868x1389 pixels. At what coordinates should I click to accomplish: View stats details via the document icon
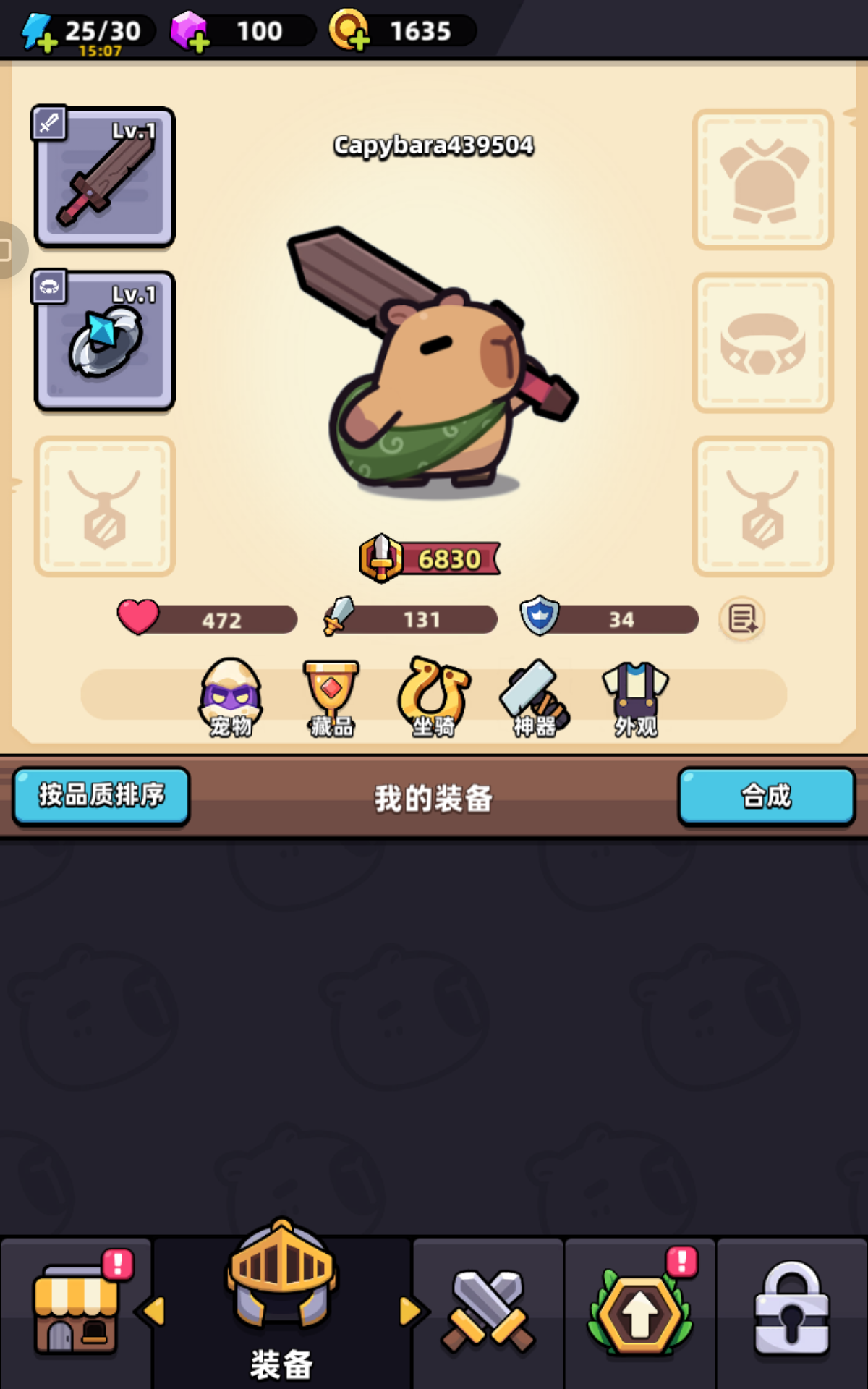coord(741,619)
